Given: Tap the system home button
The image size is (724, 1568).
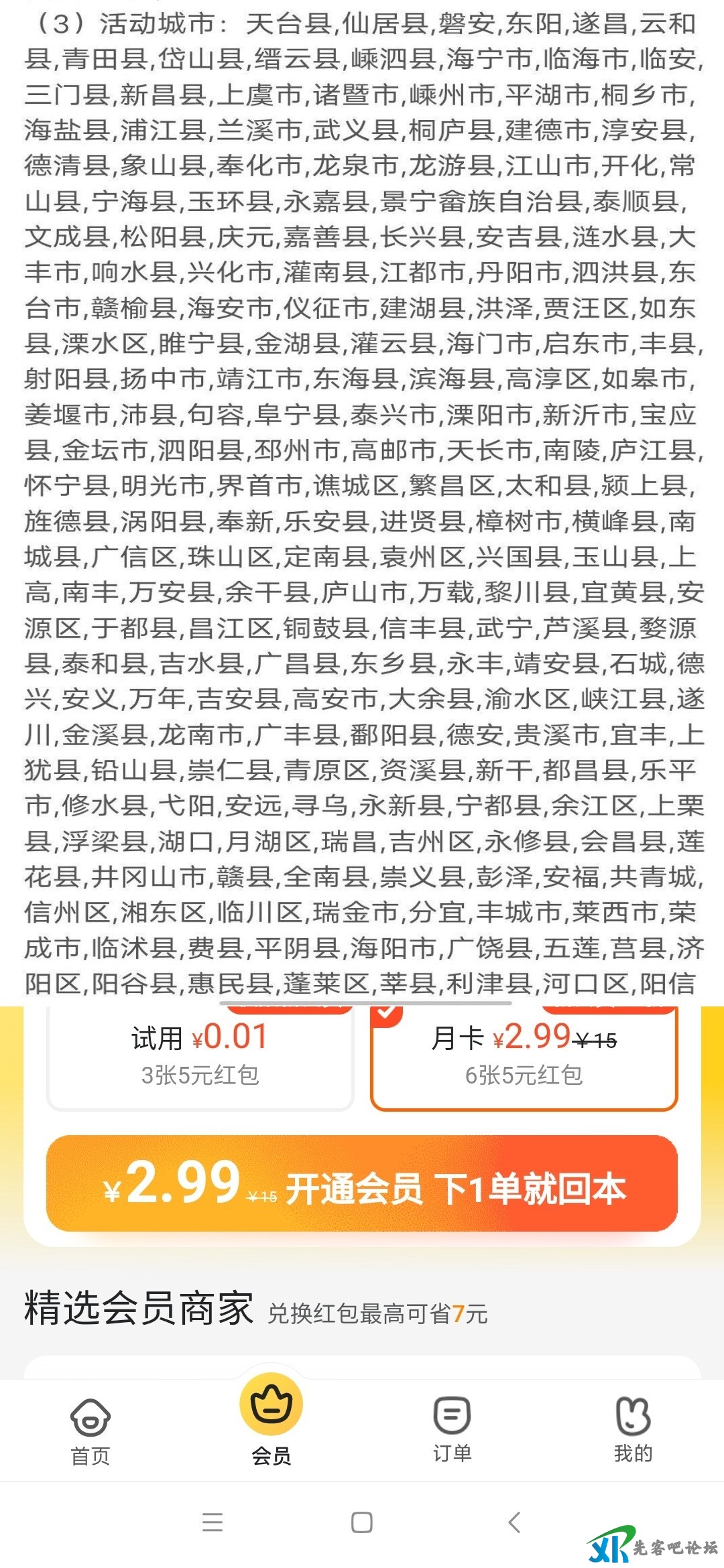Looking at the screenshot, I should coord(362,1522).
